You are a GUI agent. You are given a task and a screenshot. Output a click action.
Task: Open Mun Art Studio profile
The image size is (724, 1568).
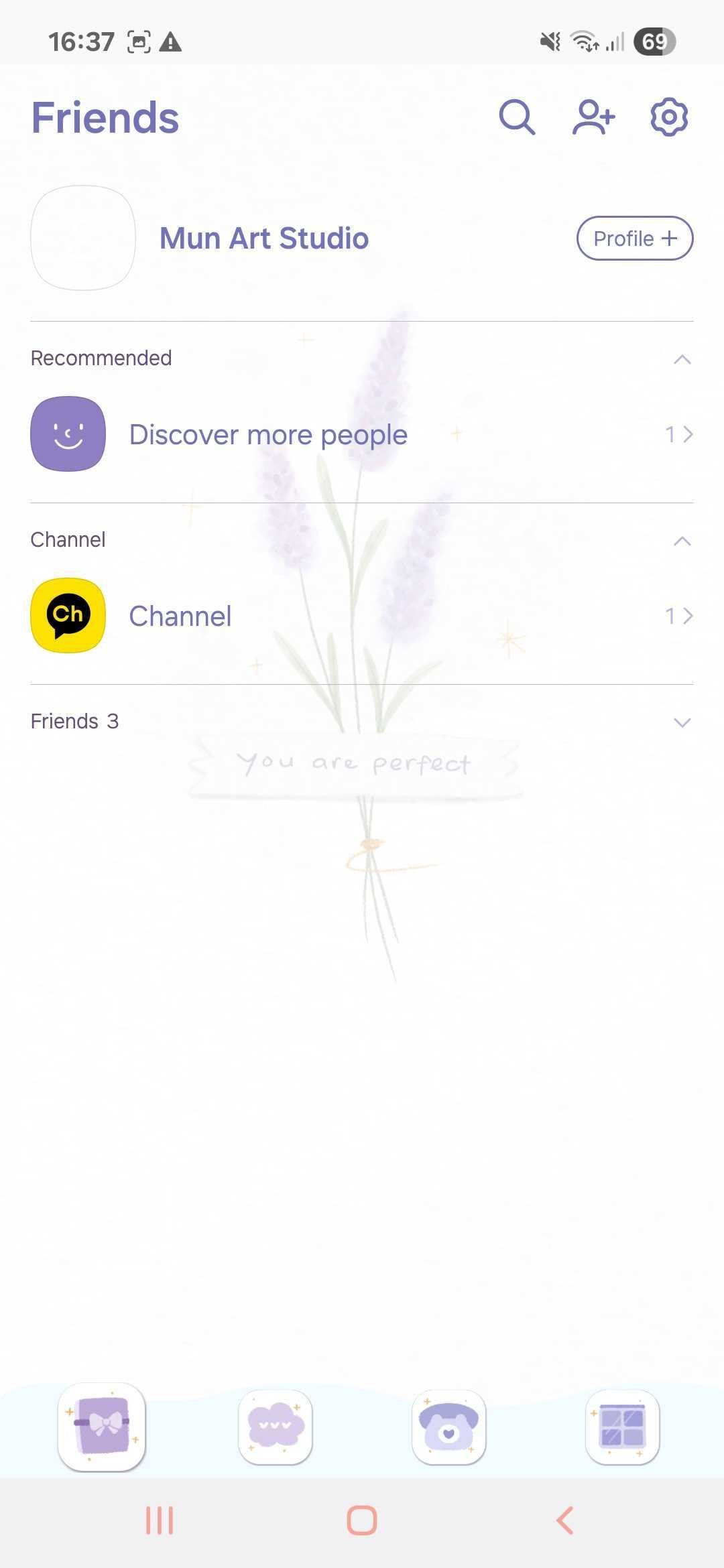[x=263, y=238]
